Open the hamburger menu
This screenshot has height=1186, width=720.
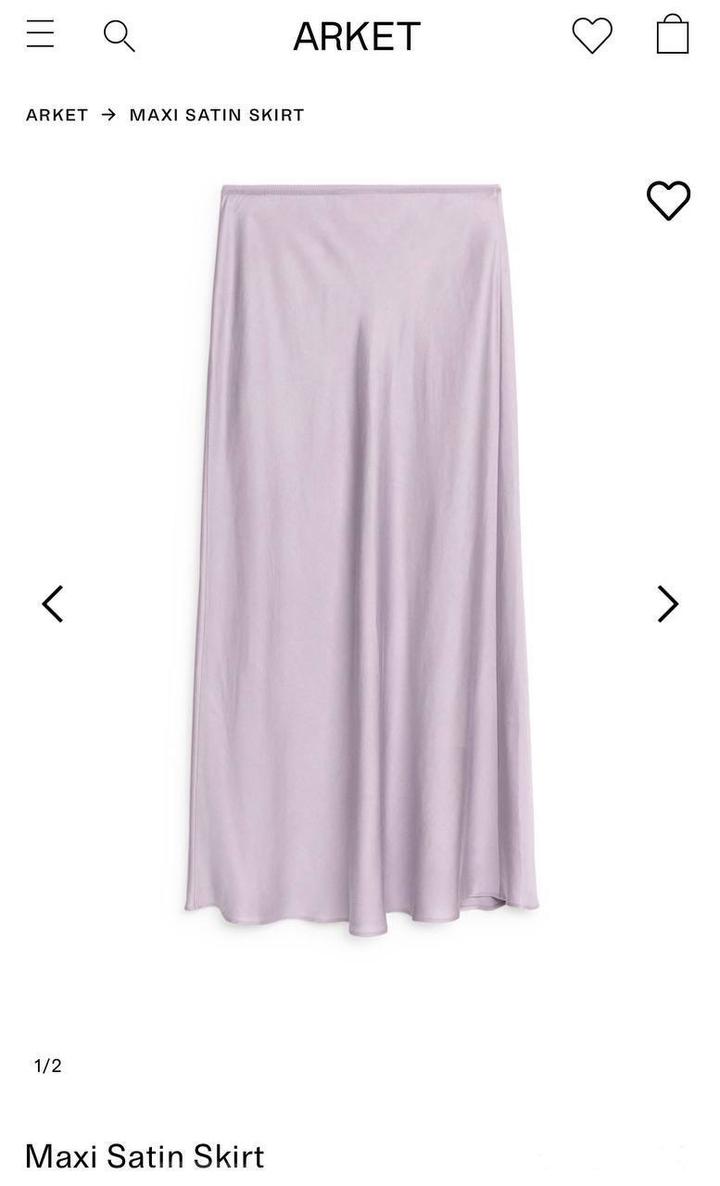40,34
